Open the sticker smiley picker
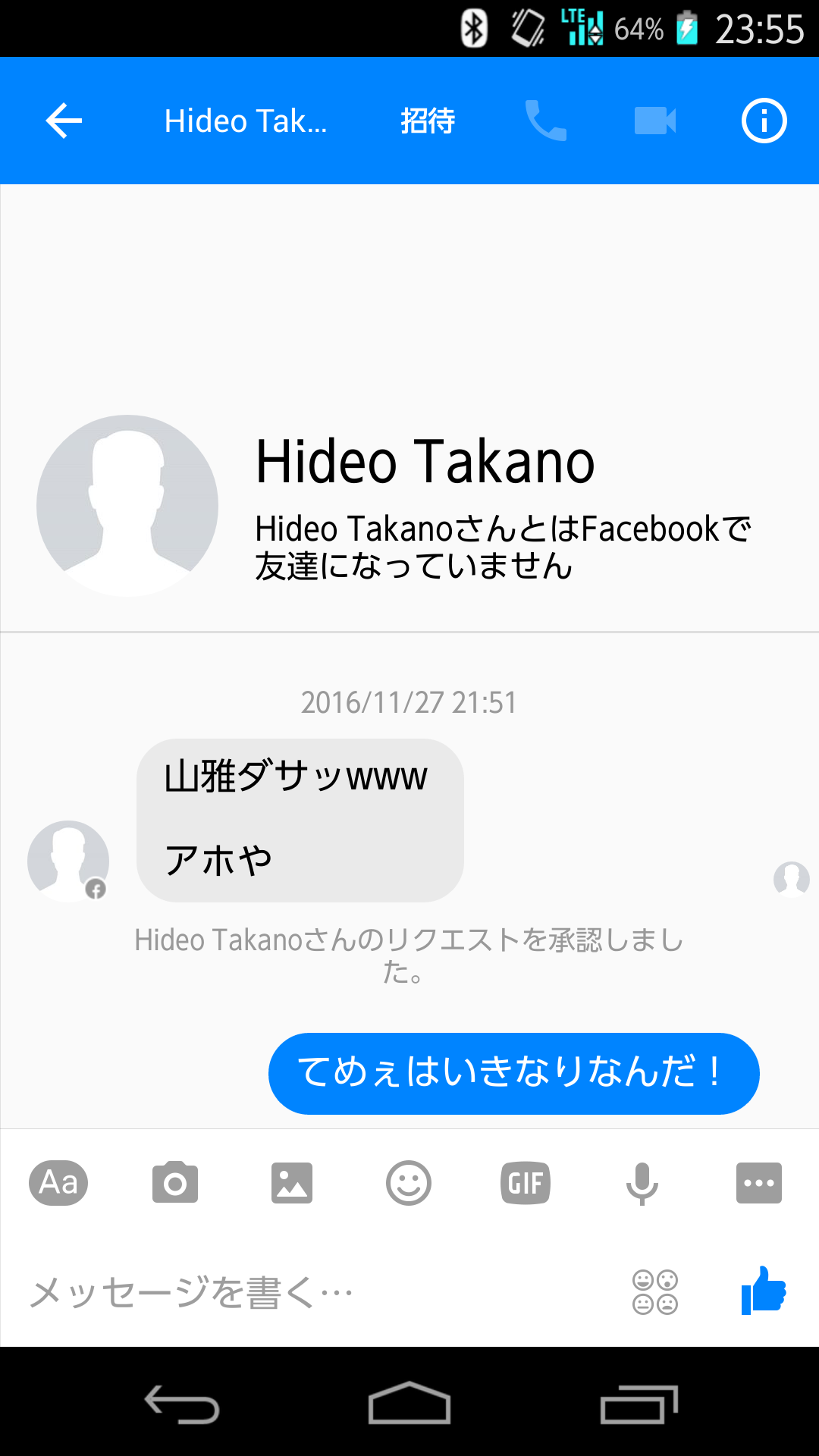The image size is (819, 1456). click(x=409, y=1183)
